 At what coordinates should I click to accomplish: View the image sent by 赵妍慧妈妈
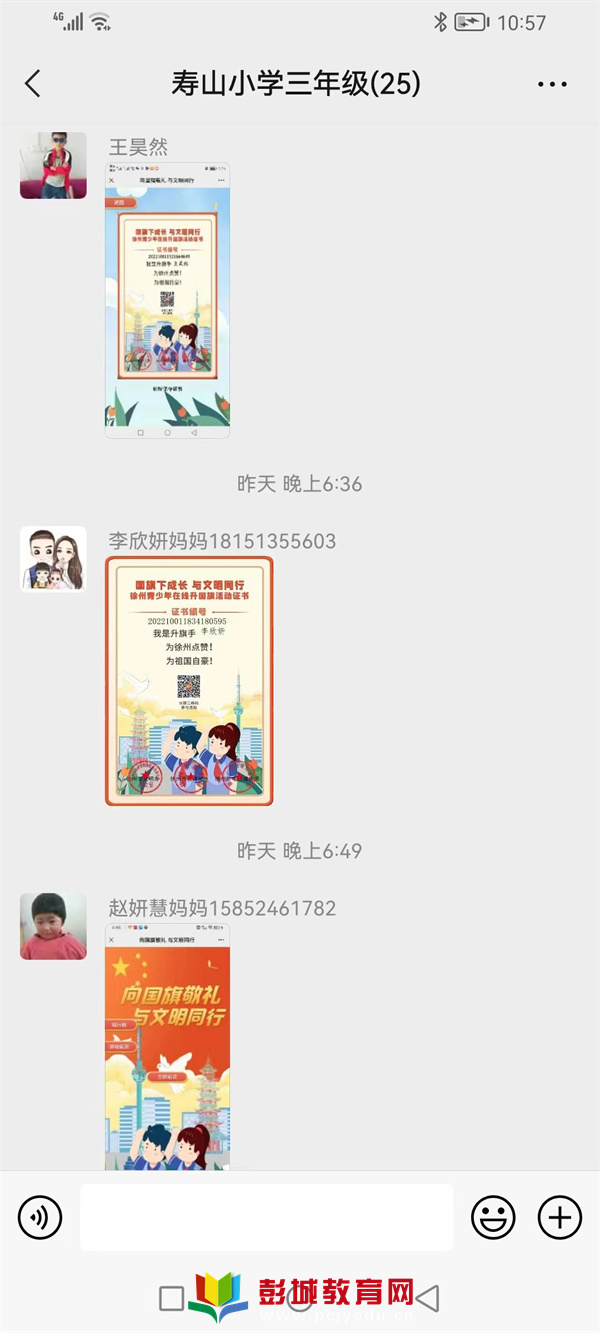pyautogui.click(x=167, y=1045)
